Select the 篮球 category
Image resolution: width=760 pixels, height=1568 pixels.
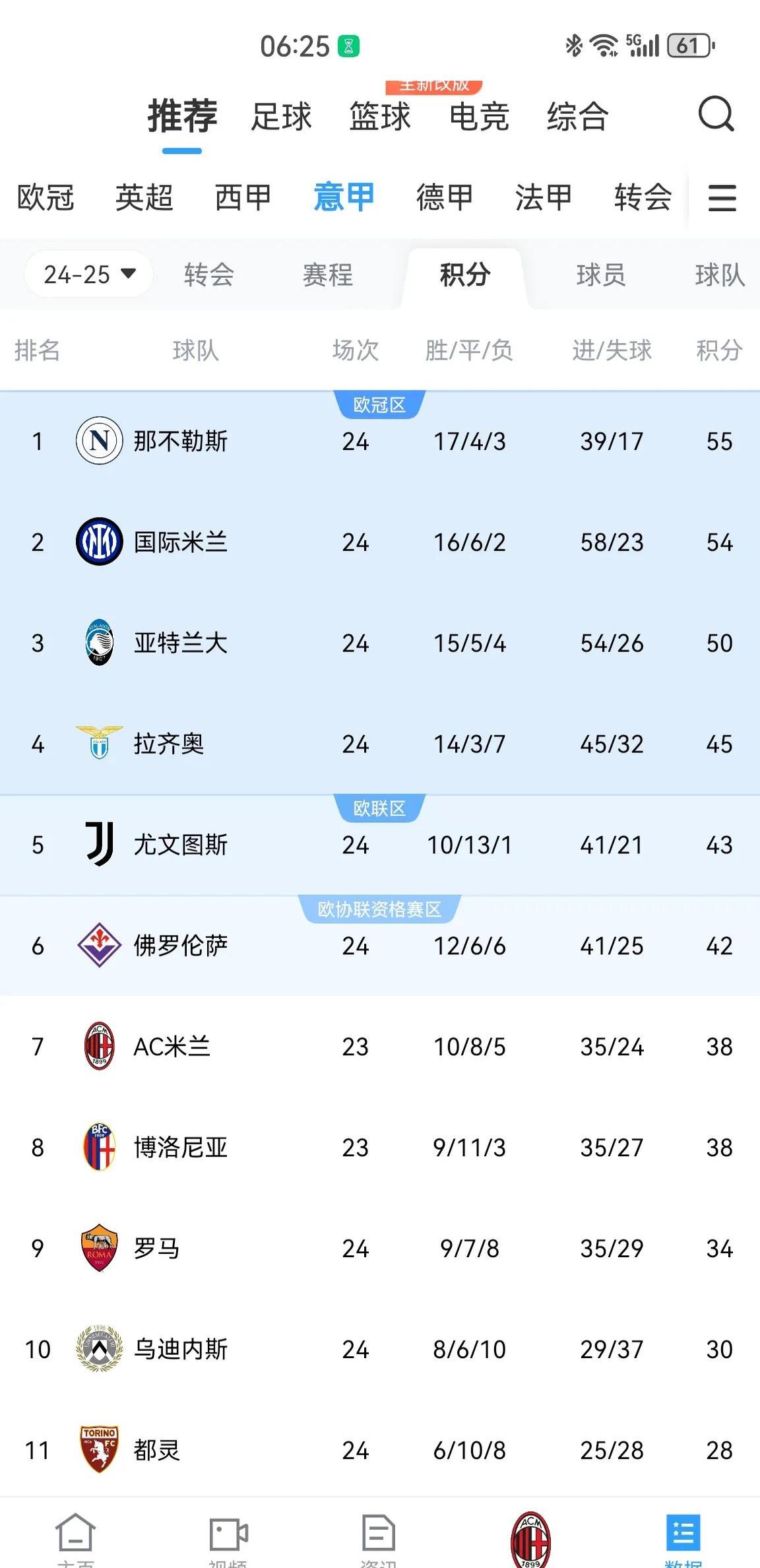click(x=379, y=115)
